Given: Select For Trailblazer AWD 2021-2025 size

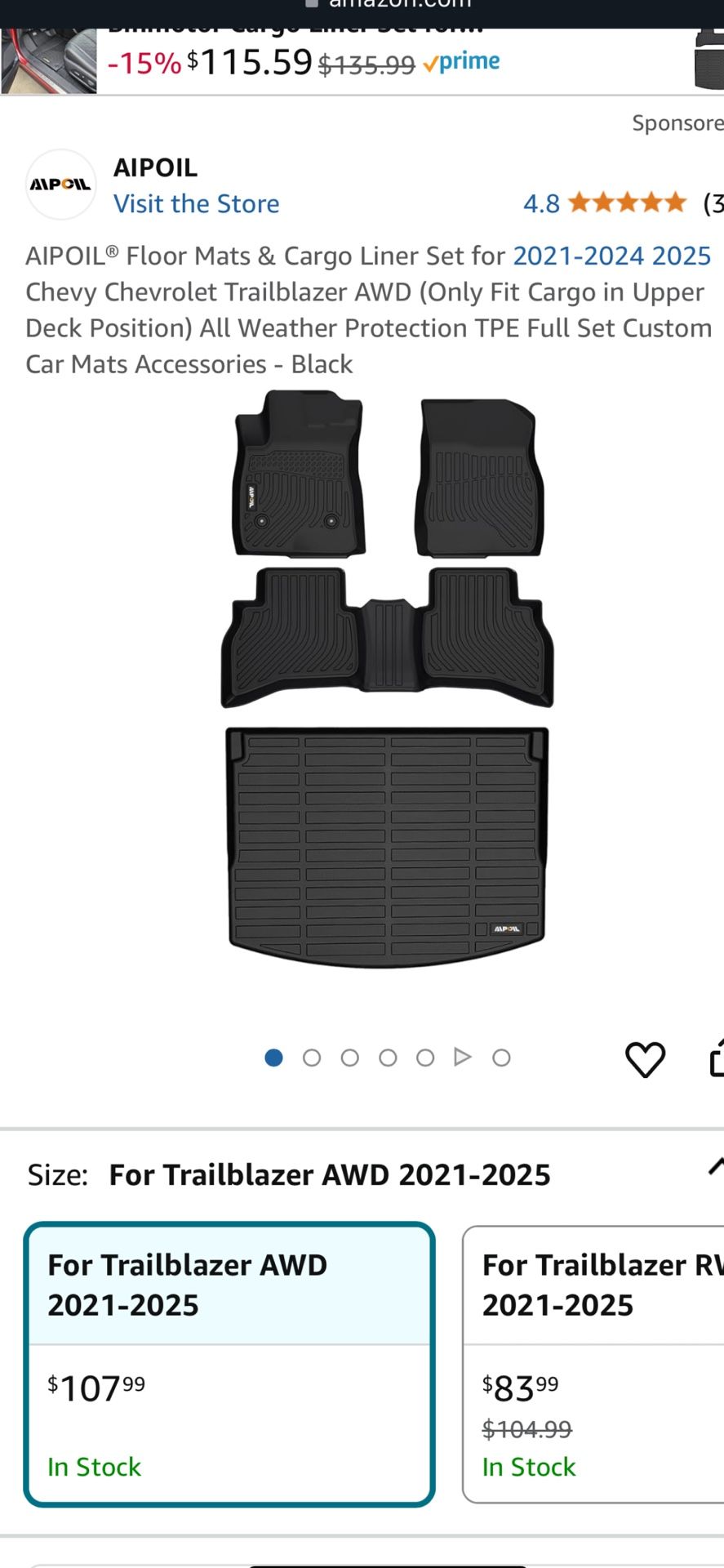Looking at the screenshot, I should pos(229,1364).
